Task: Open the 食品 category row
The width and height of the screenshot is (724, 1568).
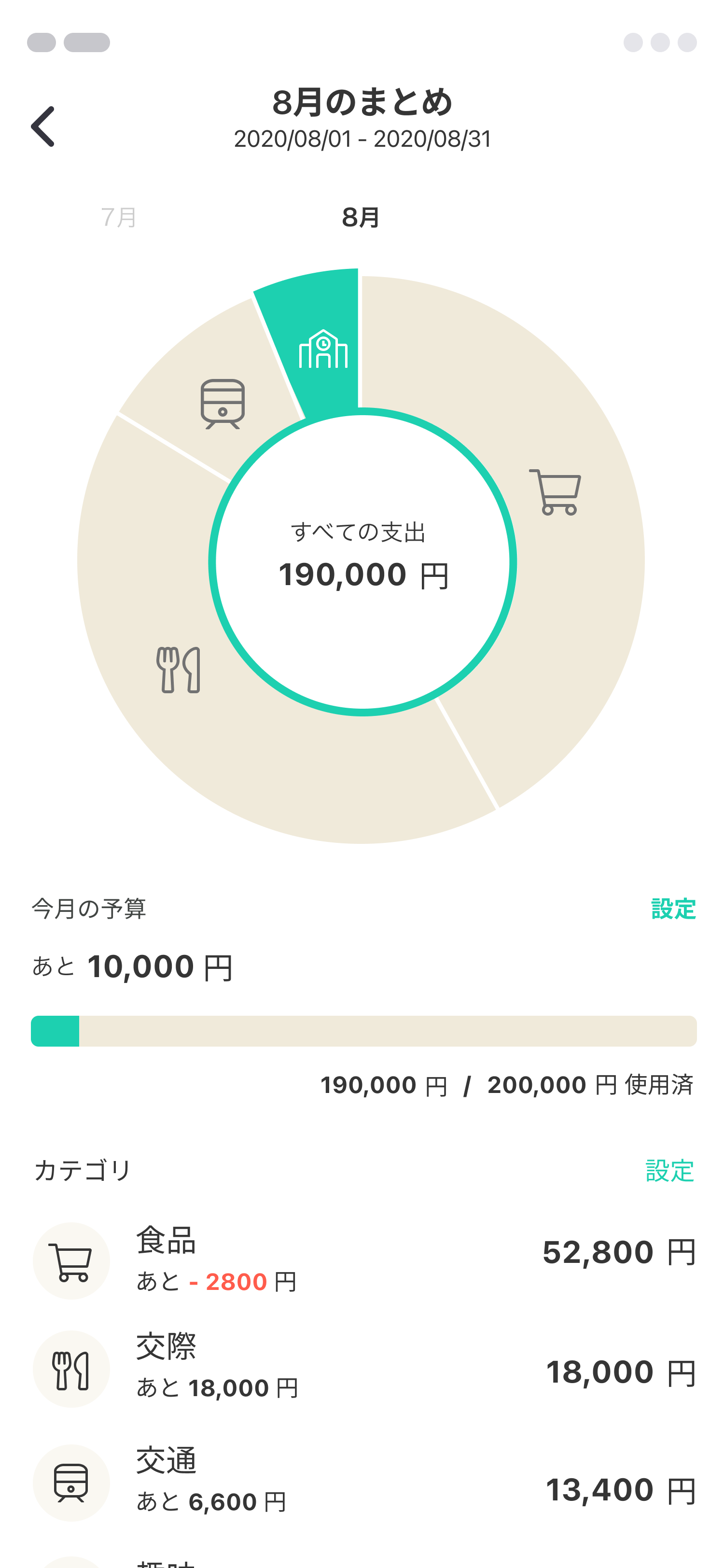Action: pyautogui.click(x=364, y=1260)
